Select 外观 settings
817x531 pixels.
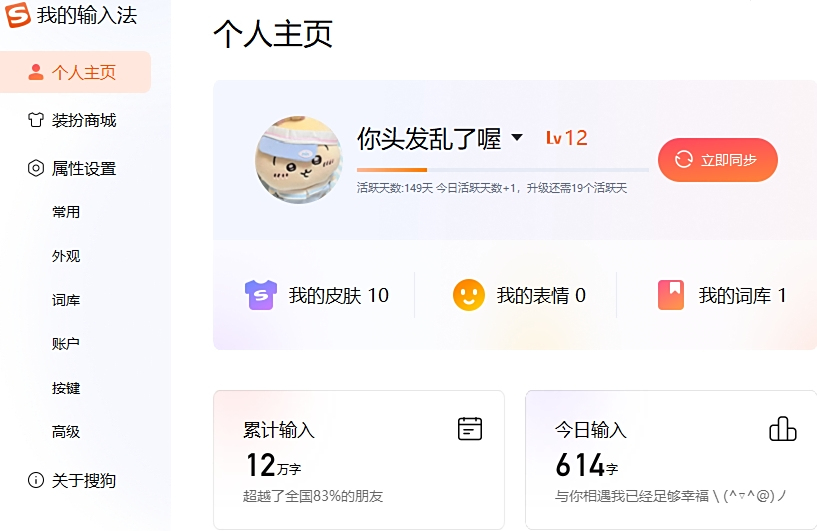(66, 256)
